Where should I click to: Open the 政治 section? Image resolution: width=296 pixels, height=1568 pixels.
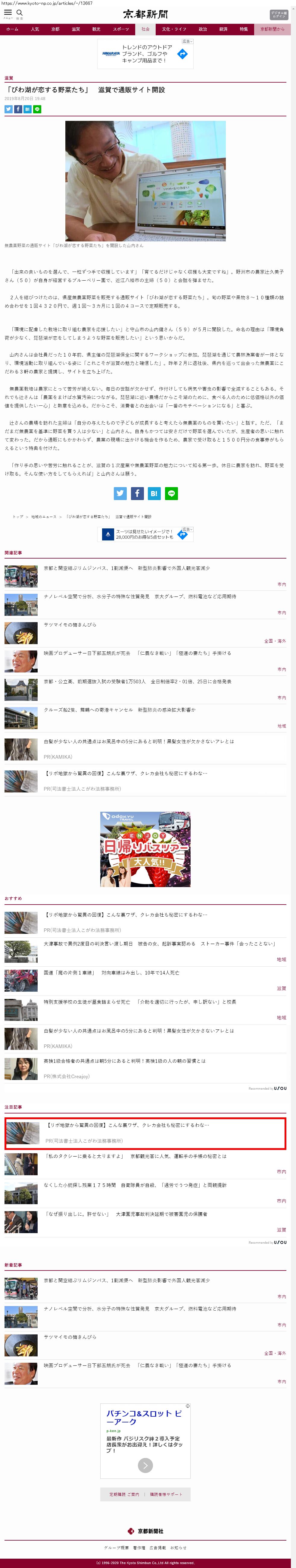(203, 29)
